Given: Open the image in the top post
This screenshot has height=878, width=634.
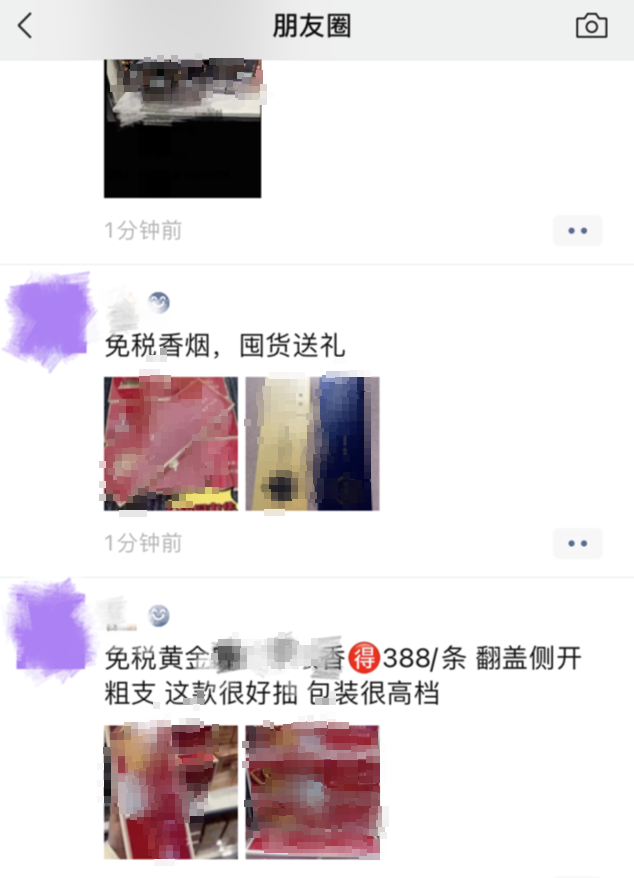Looking at the screenshot, I should tap(182, 128).
